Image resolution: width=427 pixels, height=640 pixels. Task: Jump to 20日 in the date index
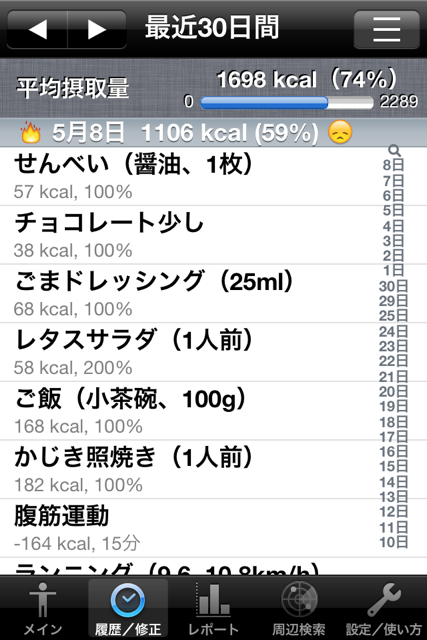tap(393, 391)
